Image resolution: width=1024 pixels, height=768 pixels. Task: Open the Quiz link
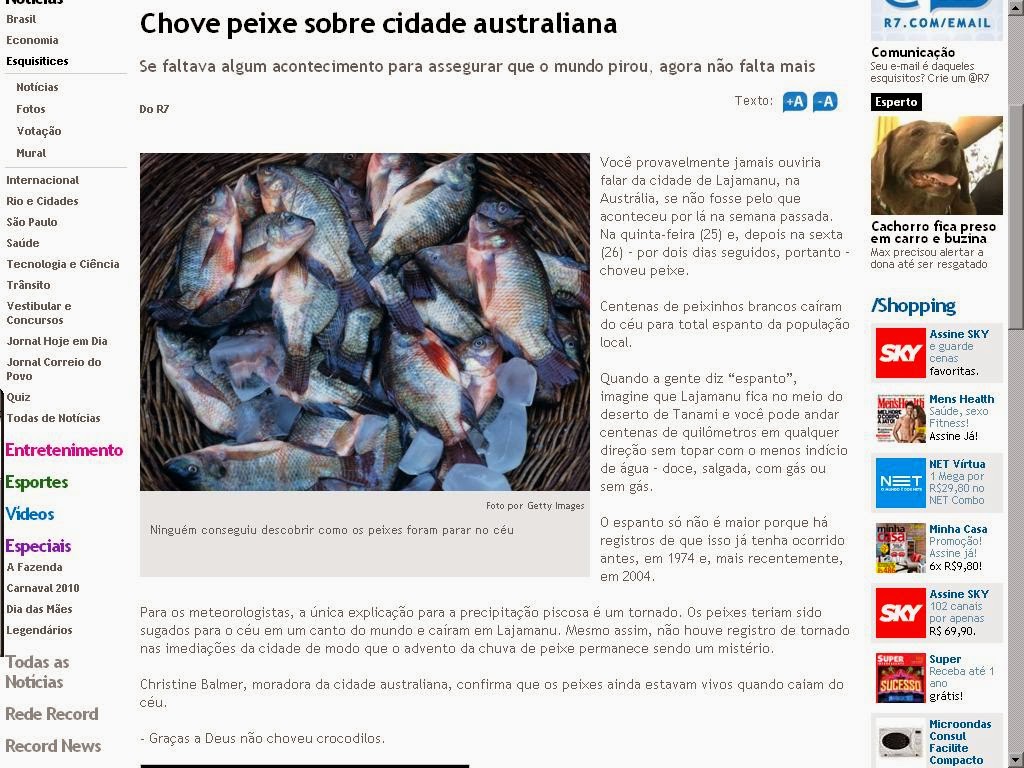(x=19, y=397)
